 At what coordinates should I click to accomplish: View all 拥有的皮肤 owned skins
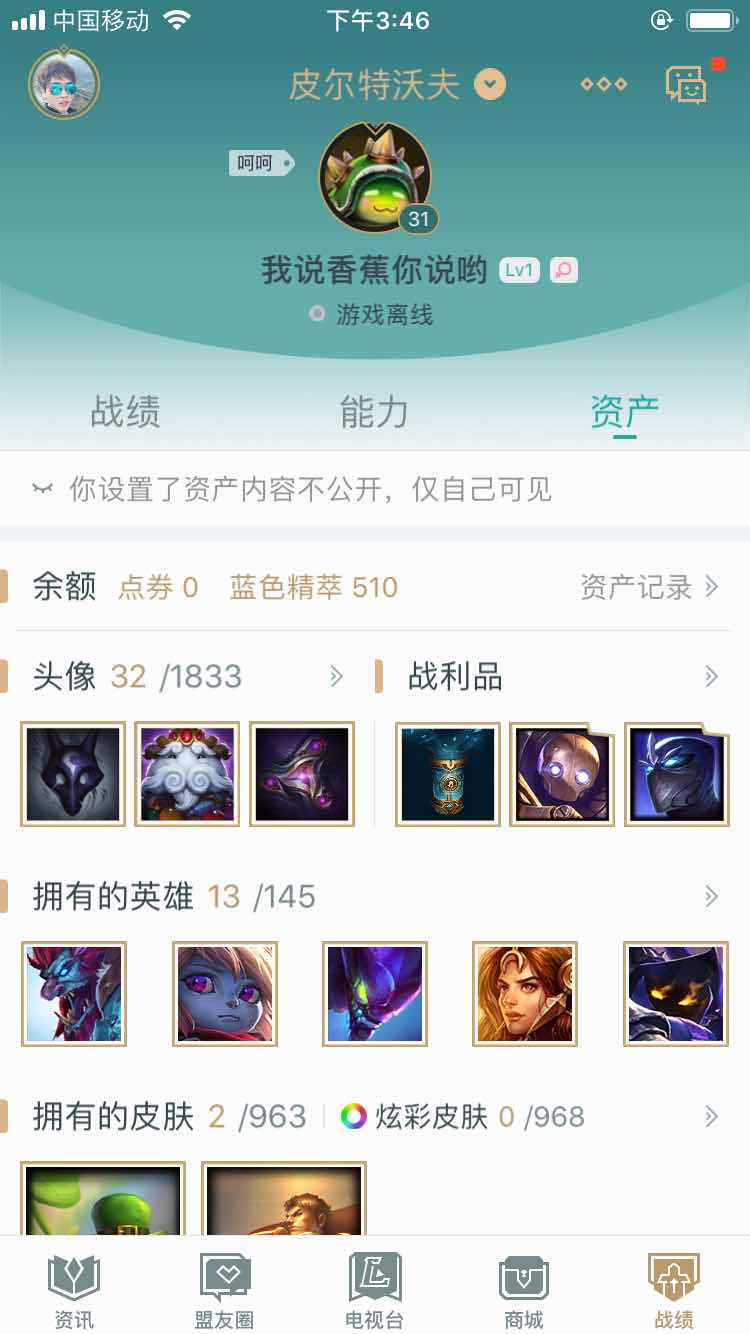tap(711, 1116)
